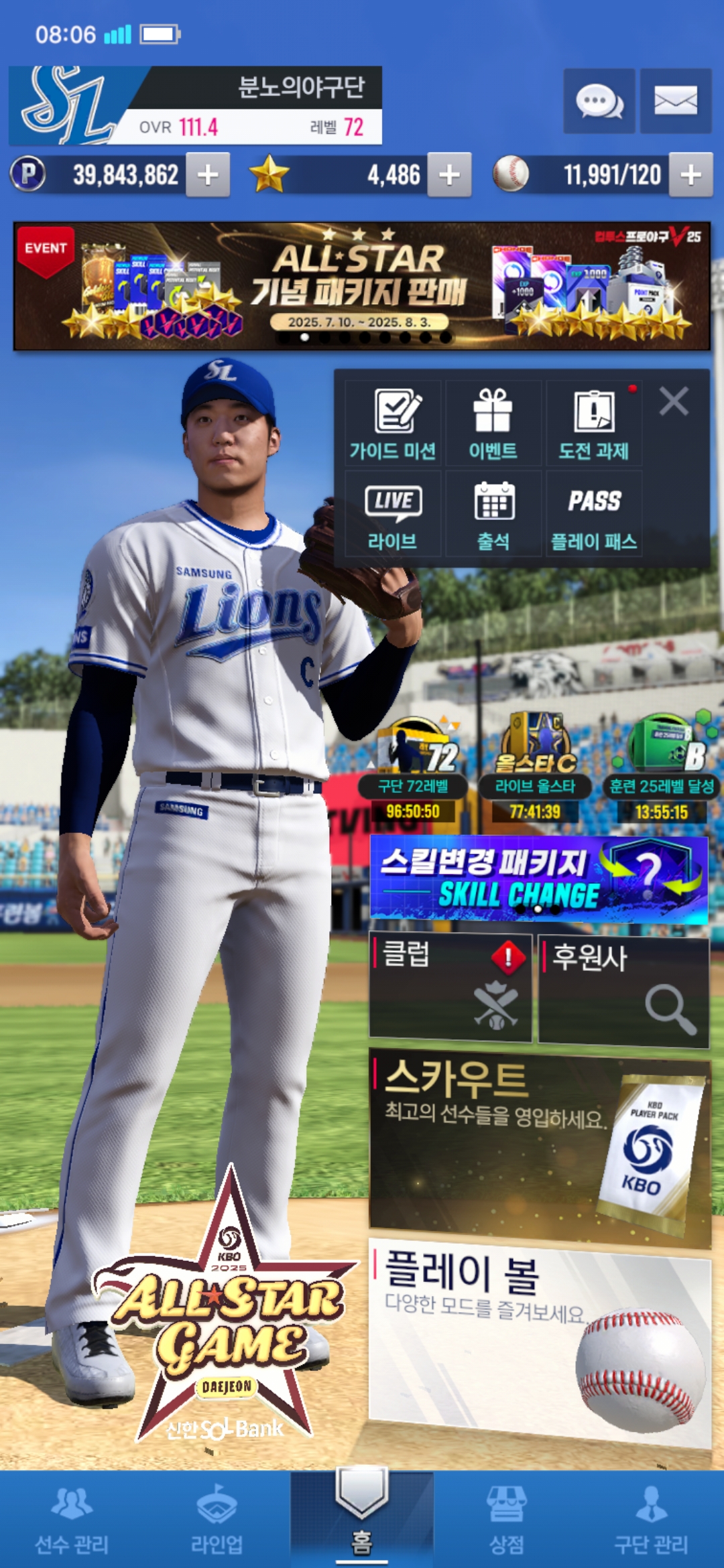Open the 후원사 sponsor search card

(623, 992)
